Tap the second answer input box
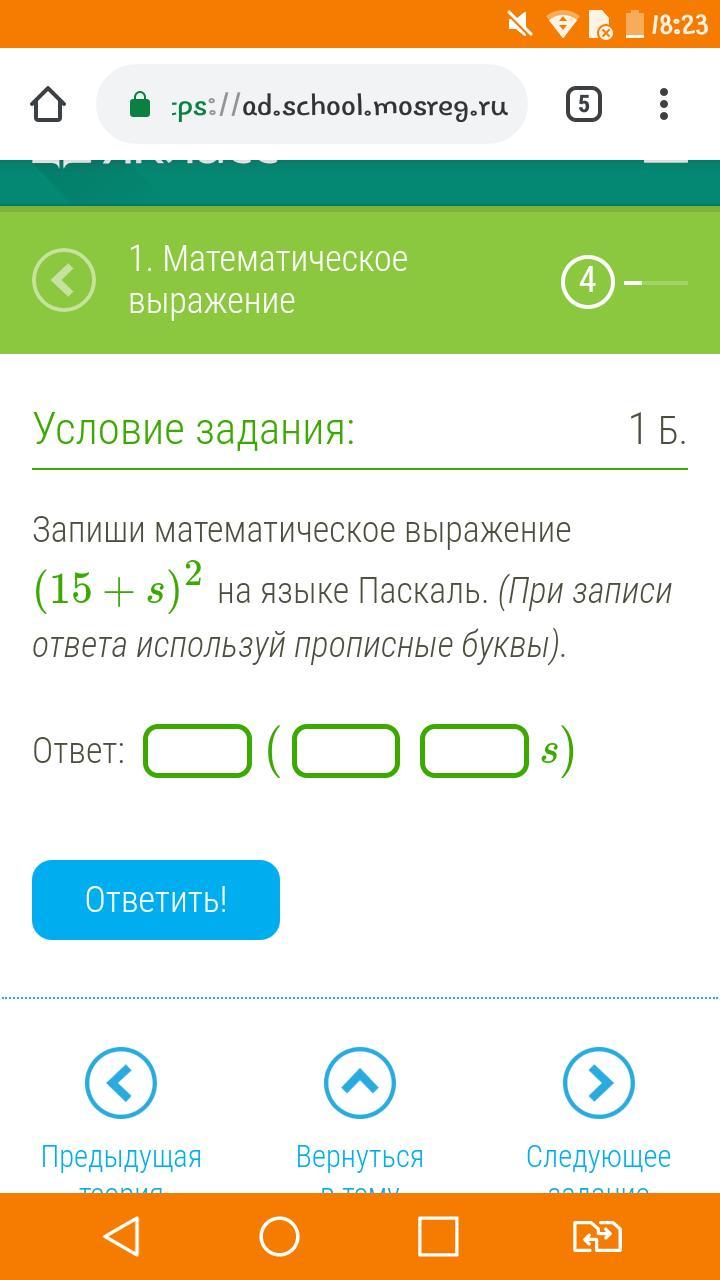 pos(346,751)
